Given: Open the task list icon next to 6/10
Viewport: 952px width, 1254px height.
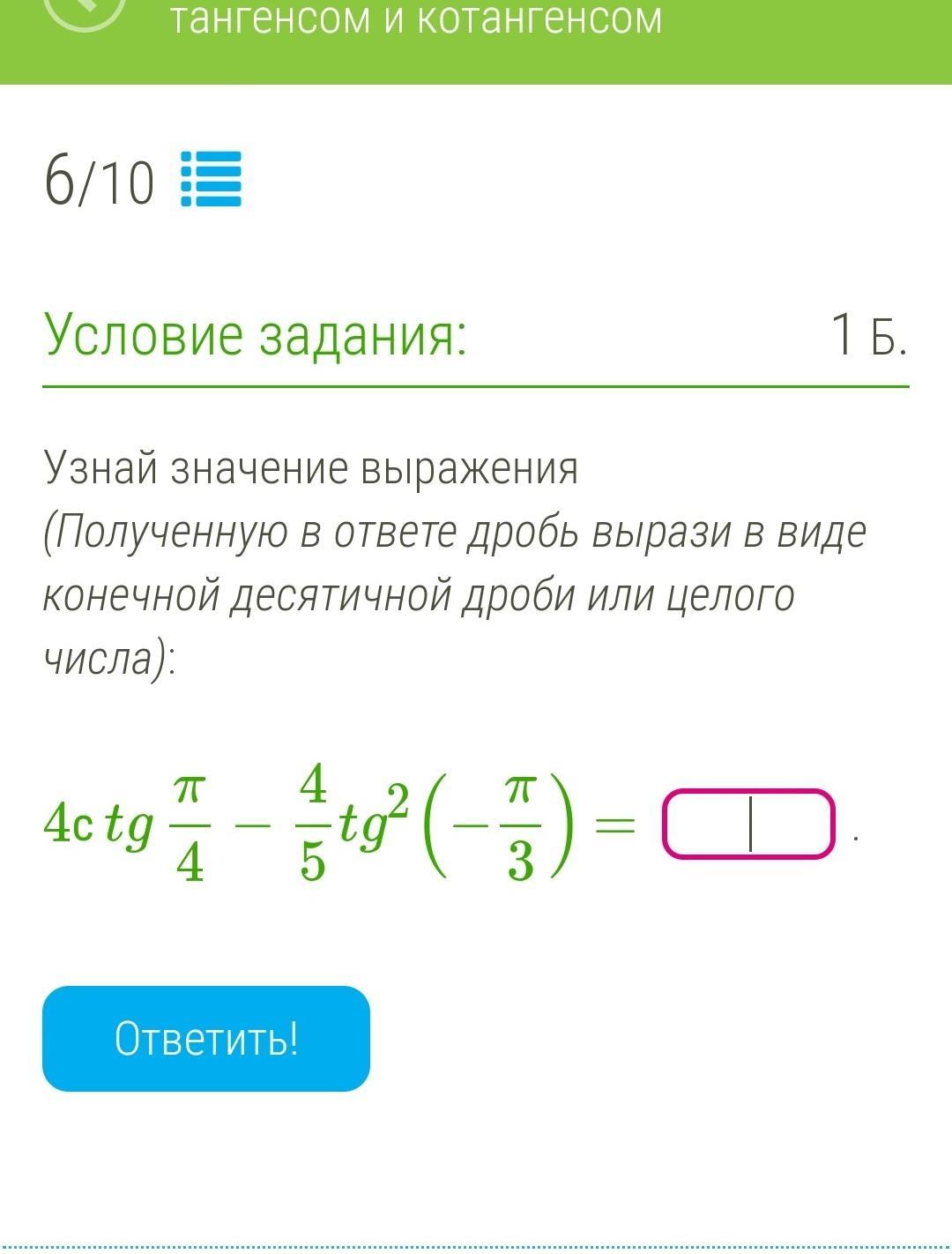Looking at the screenshot, I should pyautogui.click(x=211, y=179).
